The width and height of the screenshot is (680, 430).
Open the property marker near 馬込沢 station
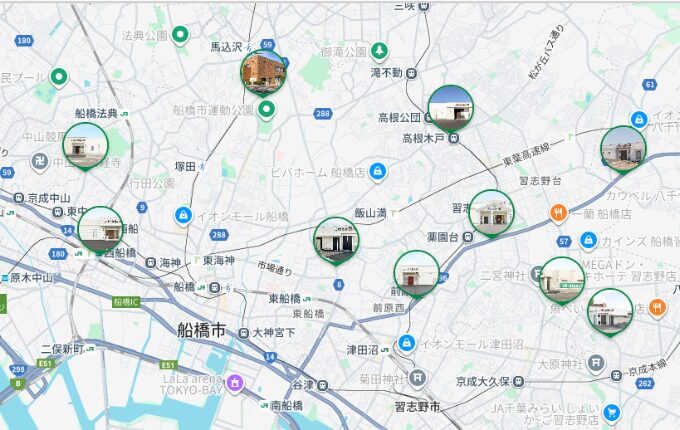[264, 72]
